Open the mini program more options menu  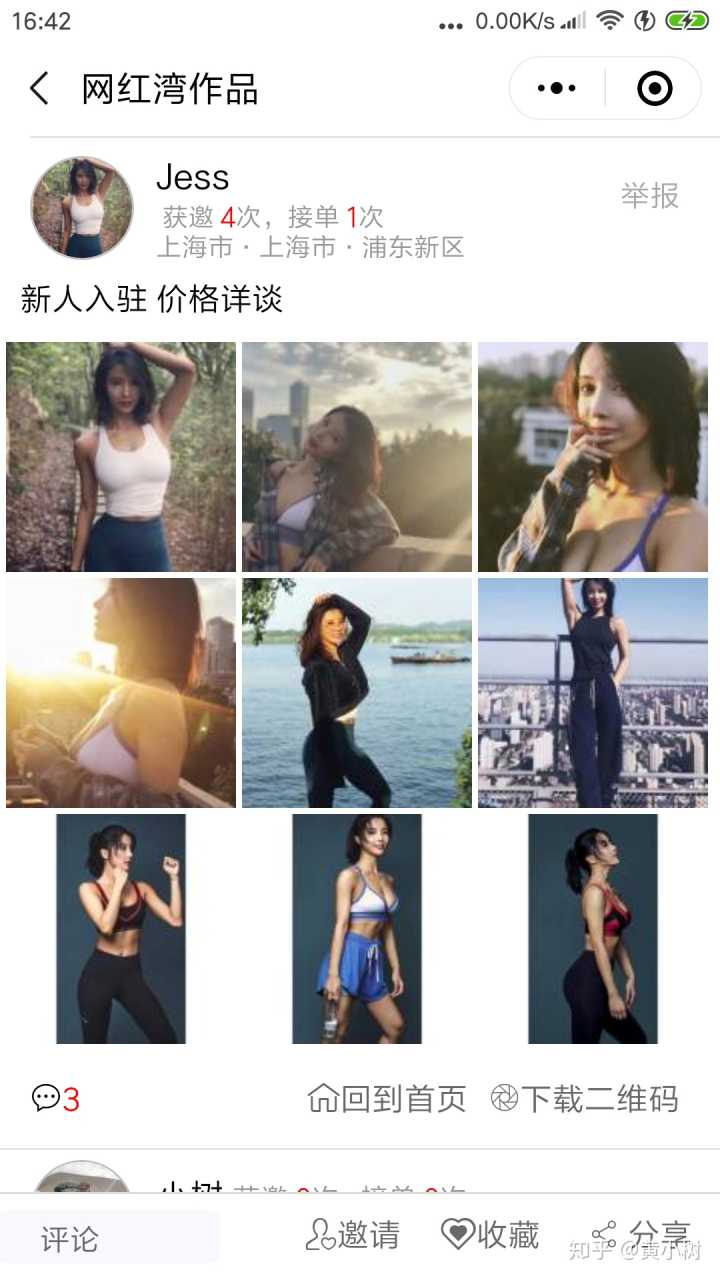557,89
